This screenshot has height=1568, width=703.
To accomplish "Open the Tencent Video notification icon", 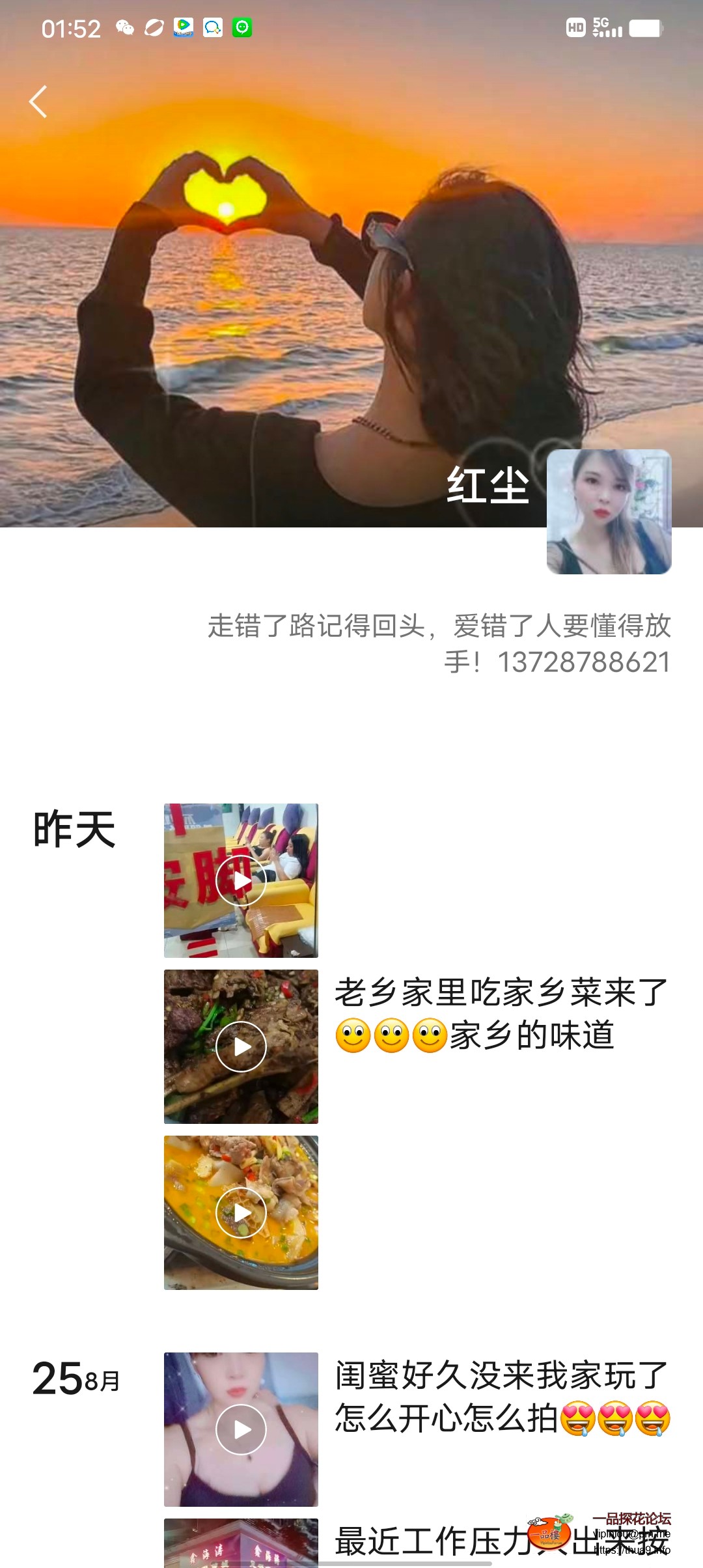I will 182,27.
